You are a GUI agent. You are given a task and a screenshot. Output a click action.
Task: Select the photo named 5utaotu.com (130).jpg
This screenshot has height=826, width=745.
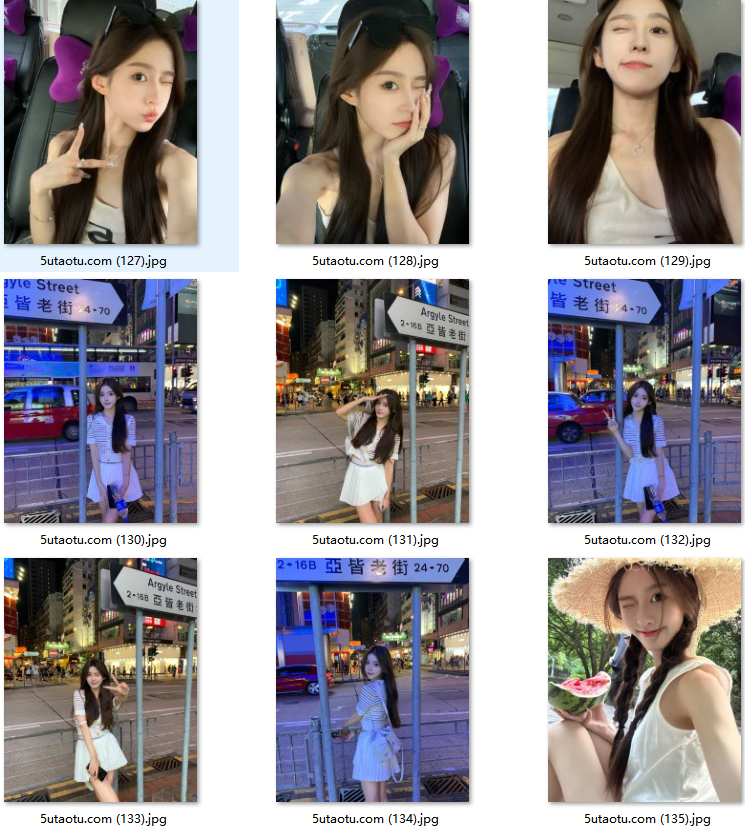coord(101,401)
